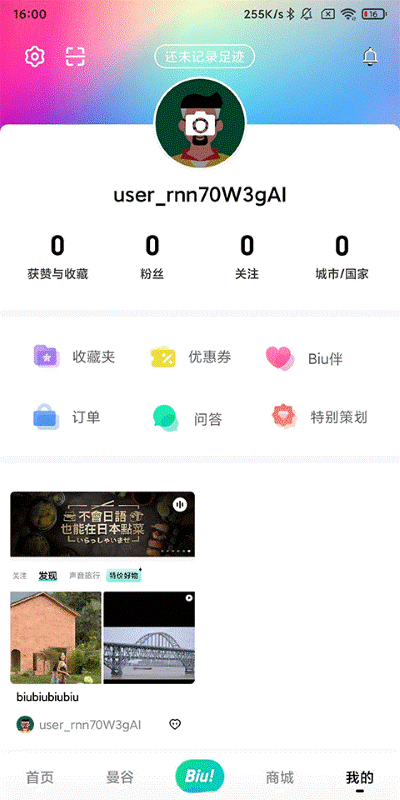Open 特别策划 special features
Image resolution: width=400 pixels, height=800 pixels.
coord(319,417)
